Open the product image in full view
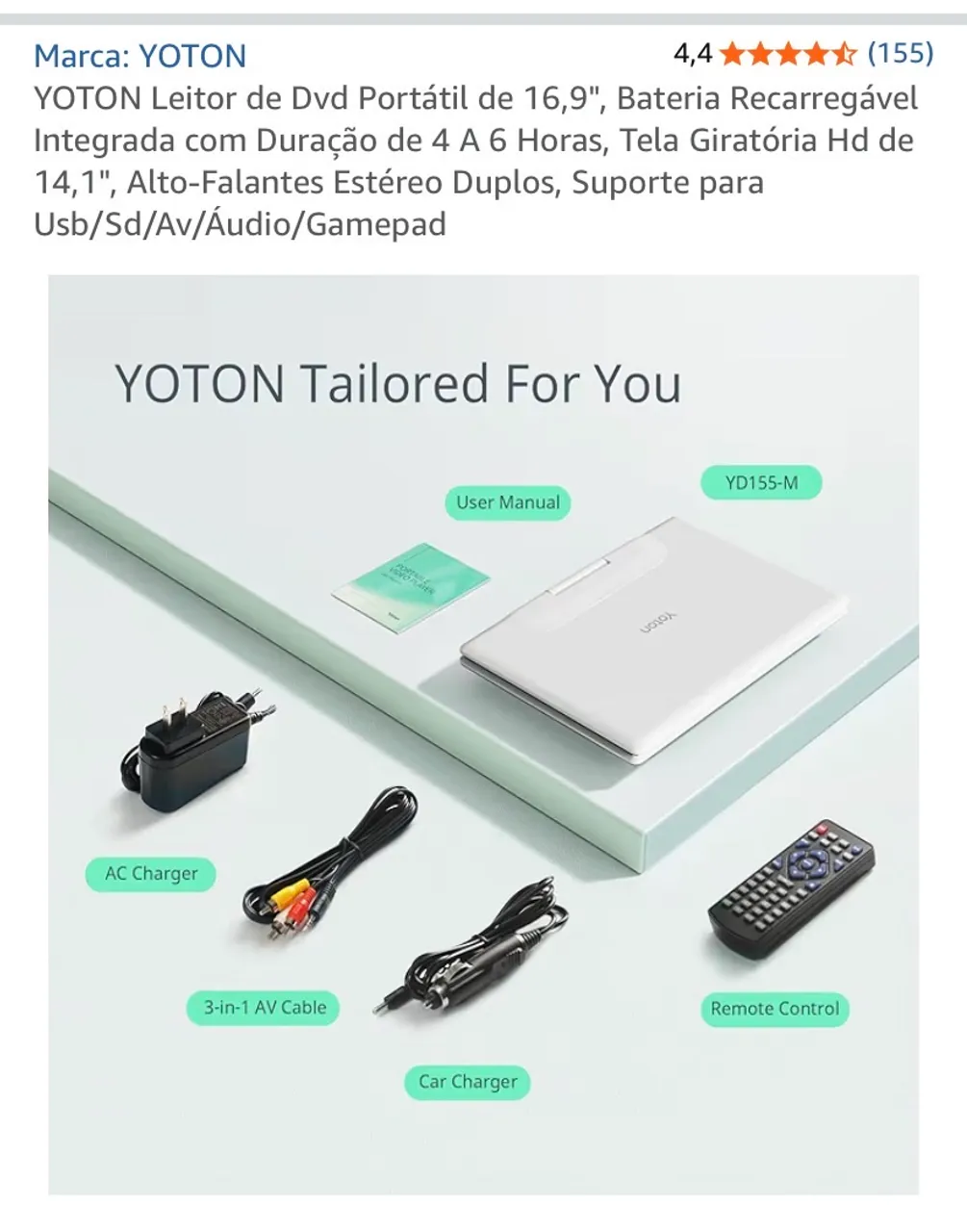 pos(483,734)
